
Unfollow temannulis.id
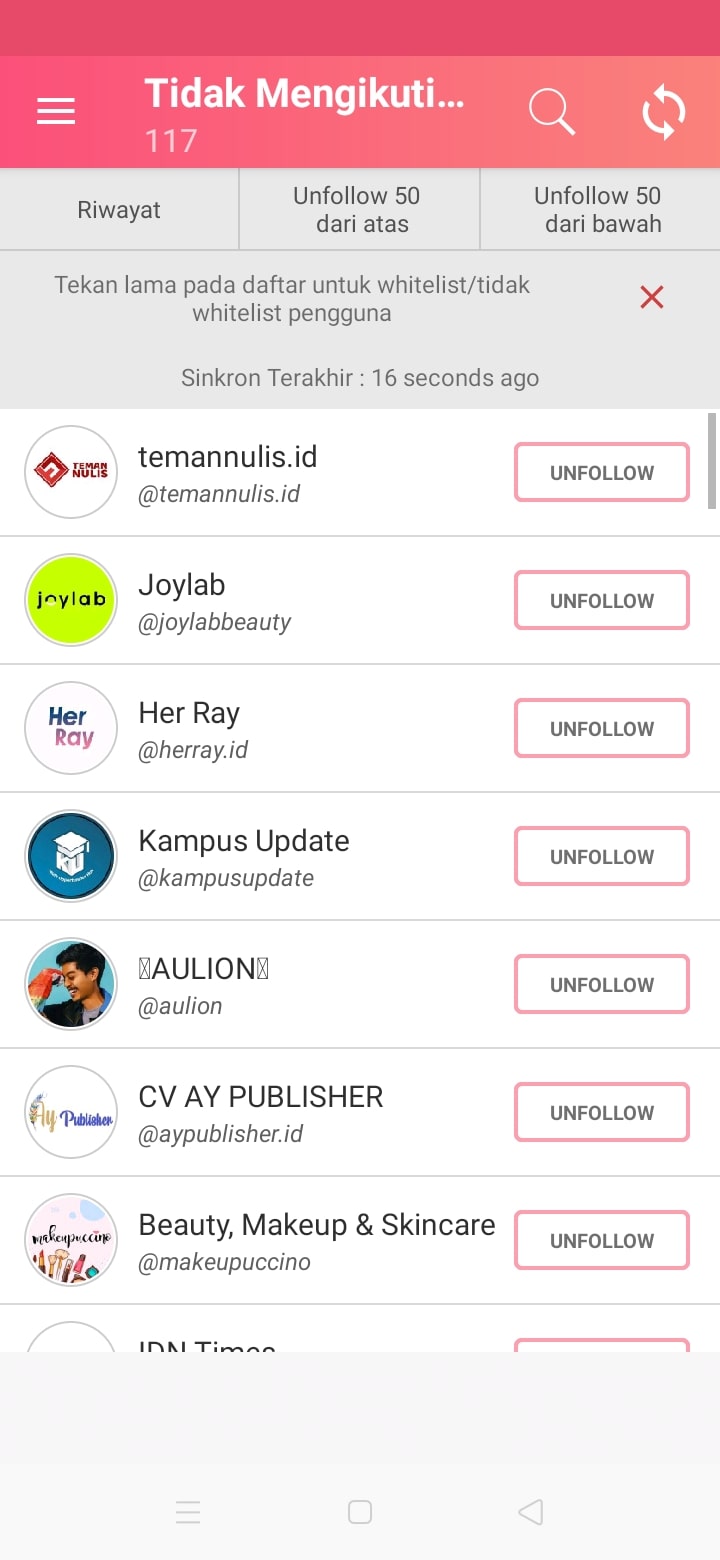[601, 472]
